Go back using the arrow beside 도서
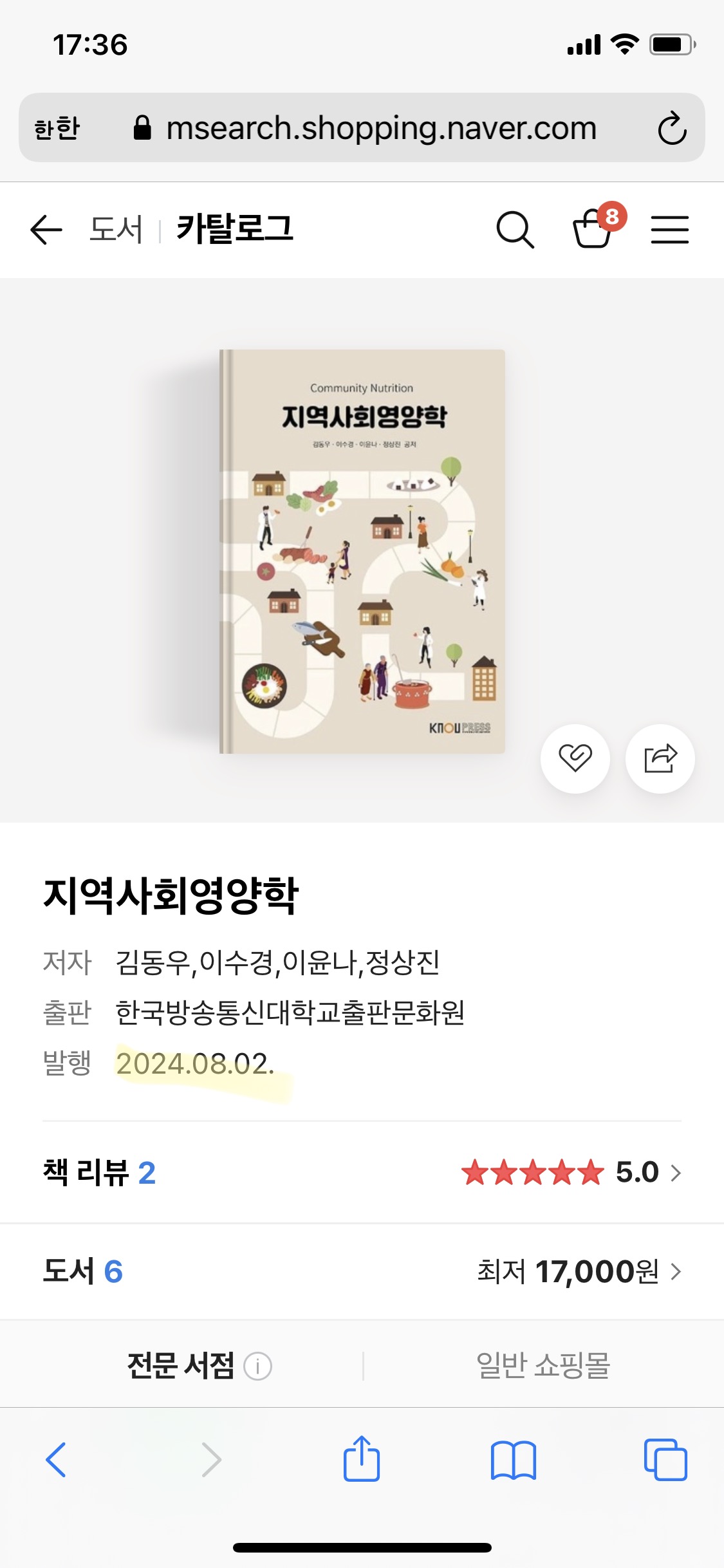The height and width of the screenshot is (1568, 724). tap(46, 230)
